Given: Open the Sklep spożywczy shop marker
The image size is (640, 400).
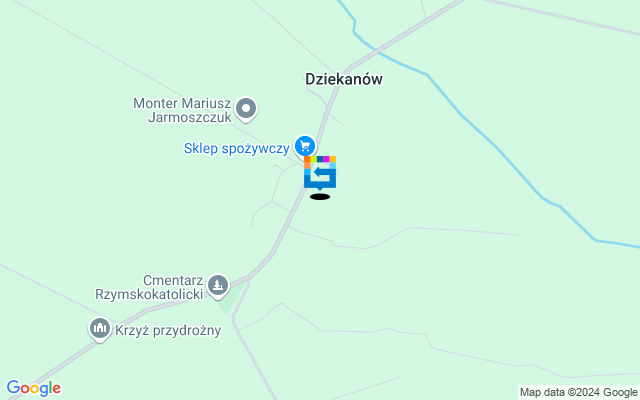Looking at the screenshot, I should (304, 147).
